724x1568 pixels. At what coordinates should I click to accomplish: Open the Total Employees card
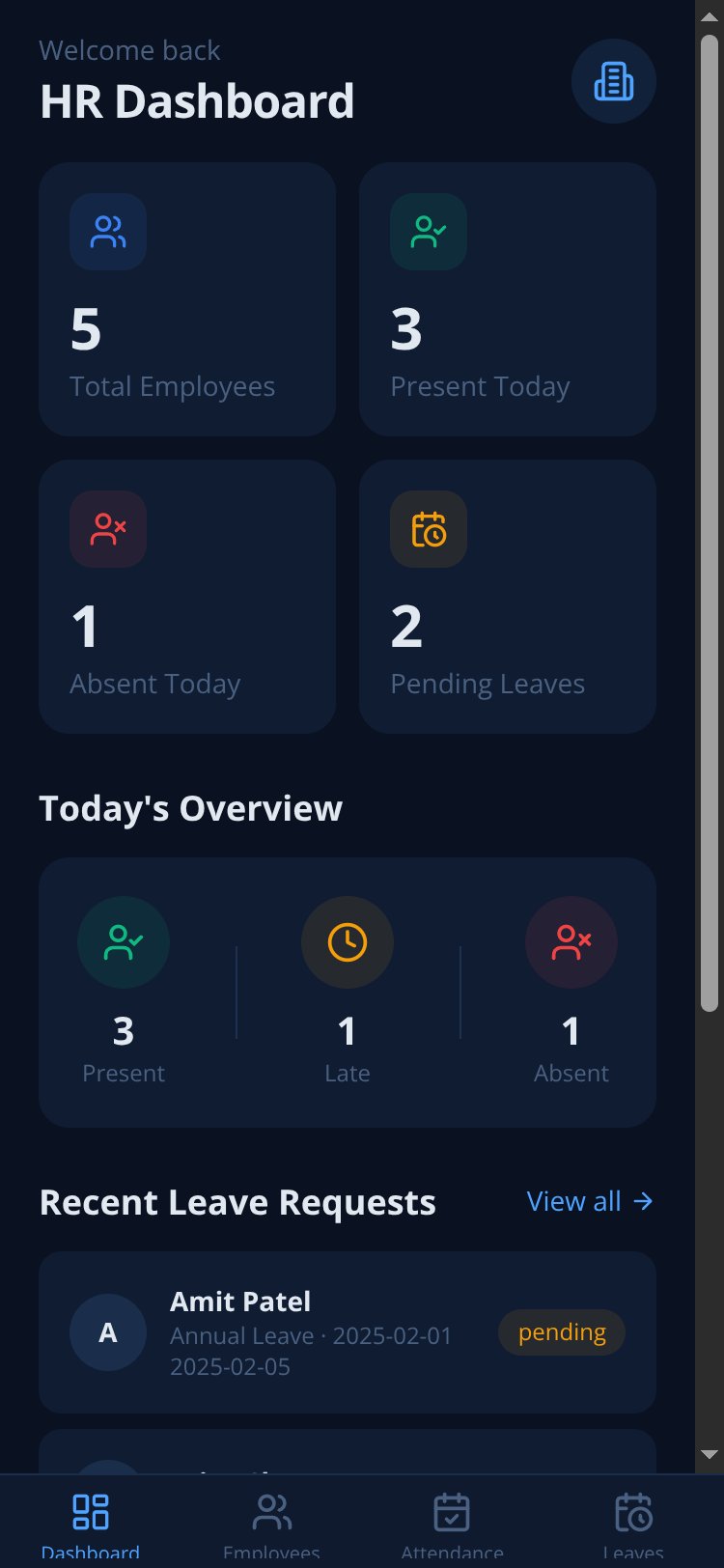click(x=187, y=299)
